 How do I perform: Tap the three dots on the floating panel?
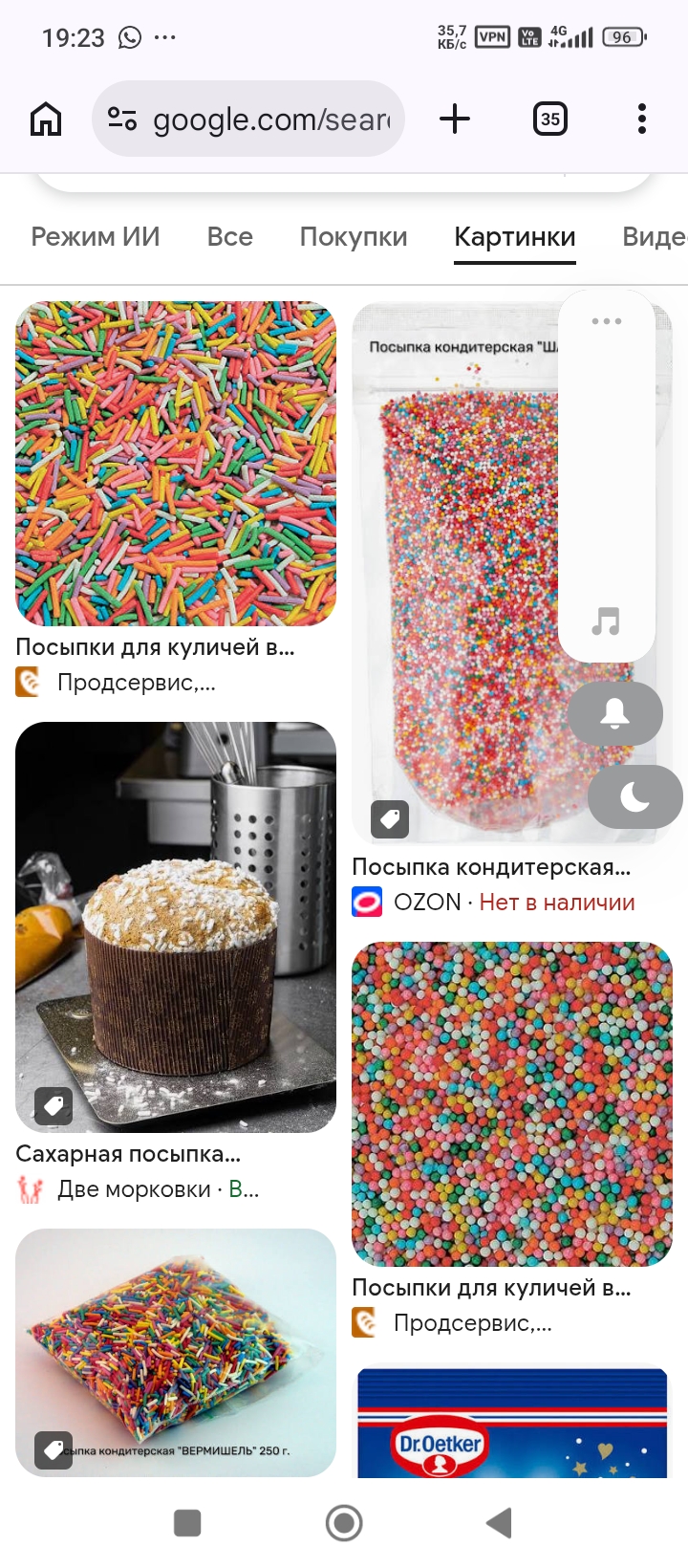[607, 321]
